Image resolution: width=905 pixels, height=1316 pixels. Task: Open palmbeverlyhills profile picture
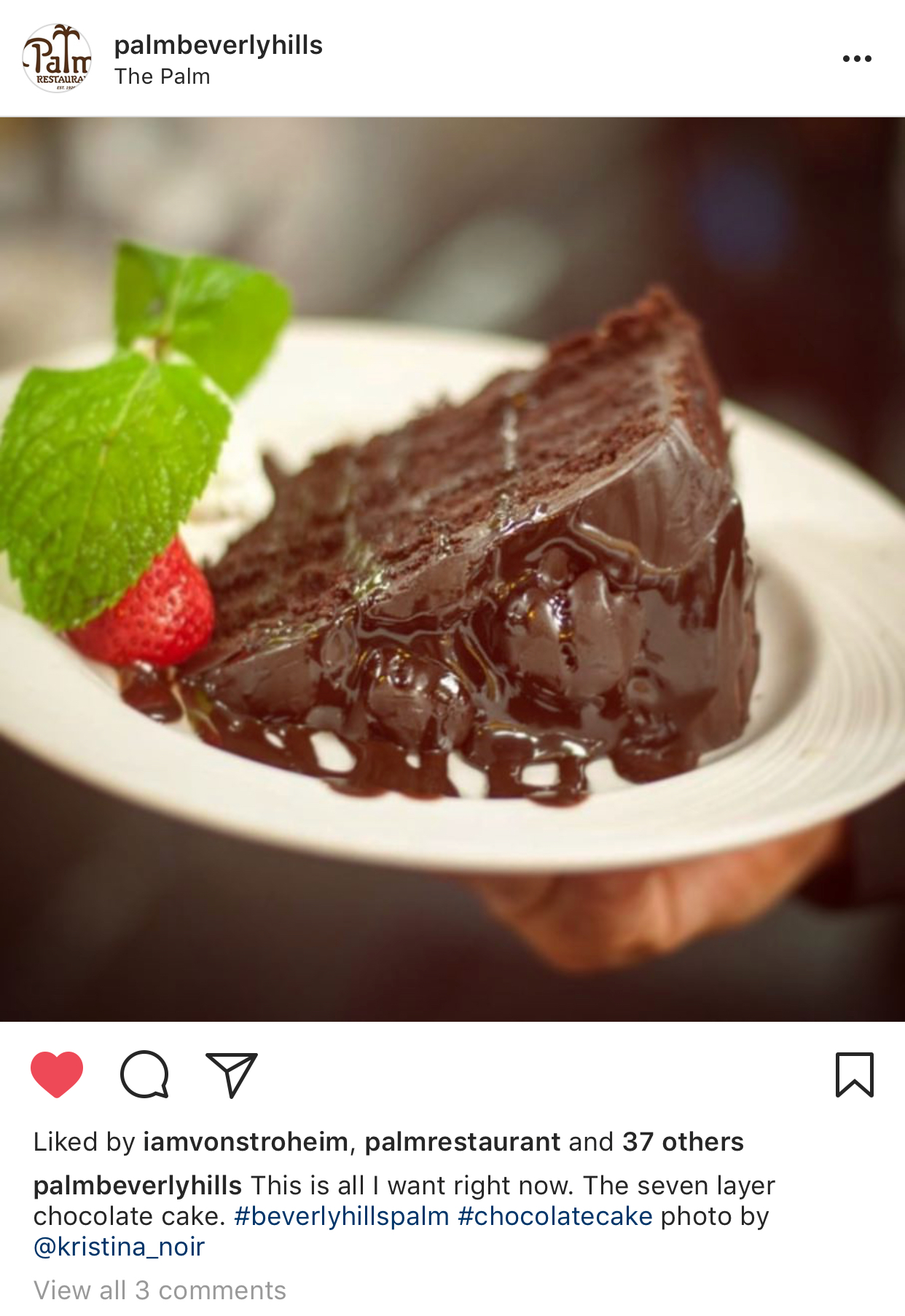pos(57,58)
